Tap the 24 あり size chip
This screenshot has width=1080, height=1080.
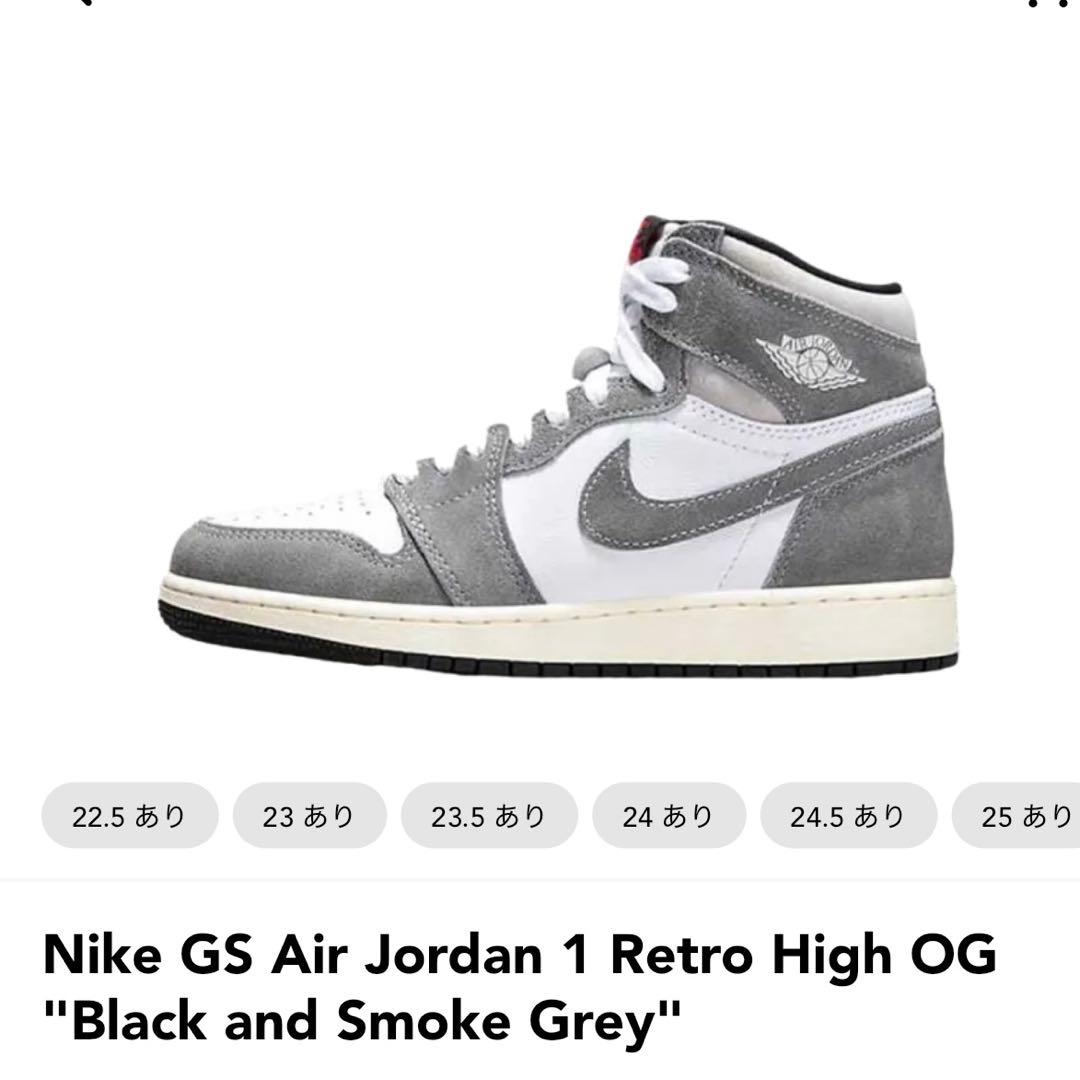tap(668, 817)
